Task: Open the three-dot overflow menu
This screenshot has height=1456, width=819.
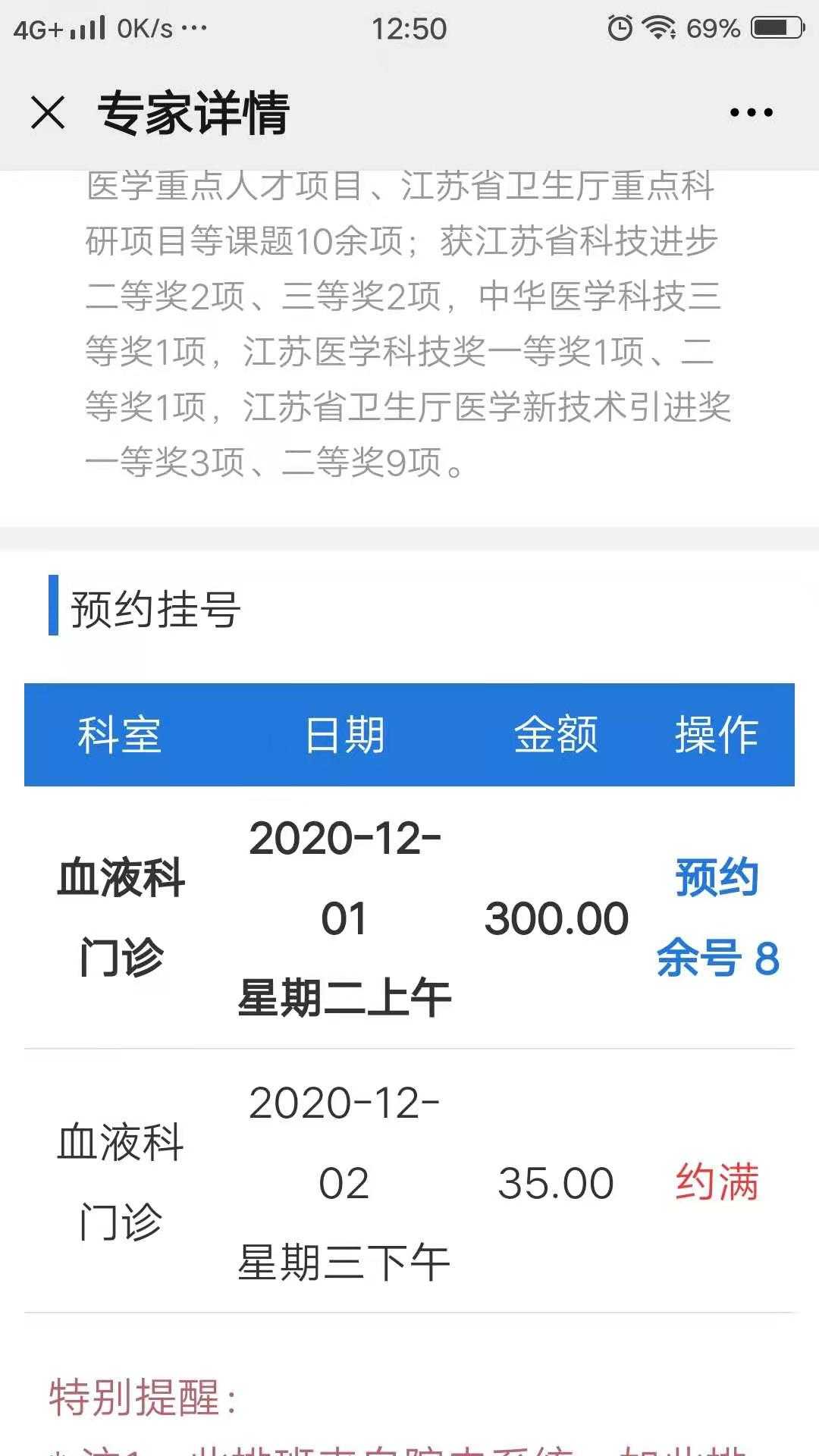Action: [751, 113]
